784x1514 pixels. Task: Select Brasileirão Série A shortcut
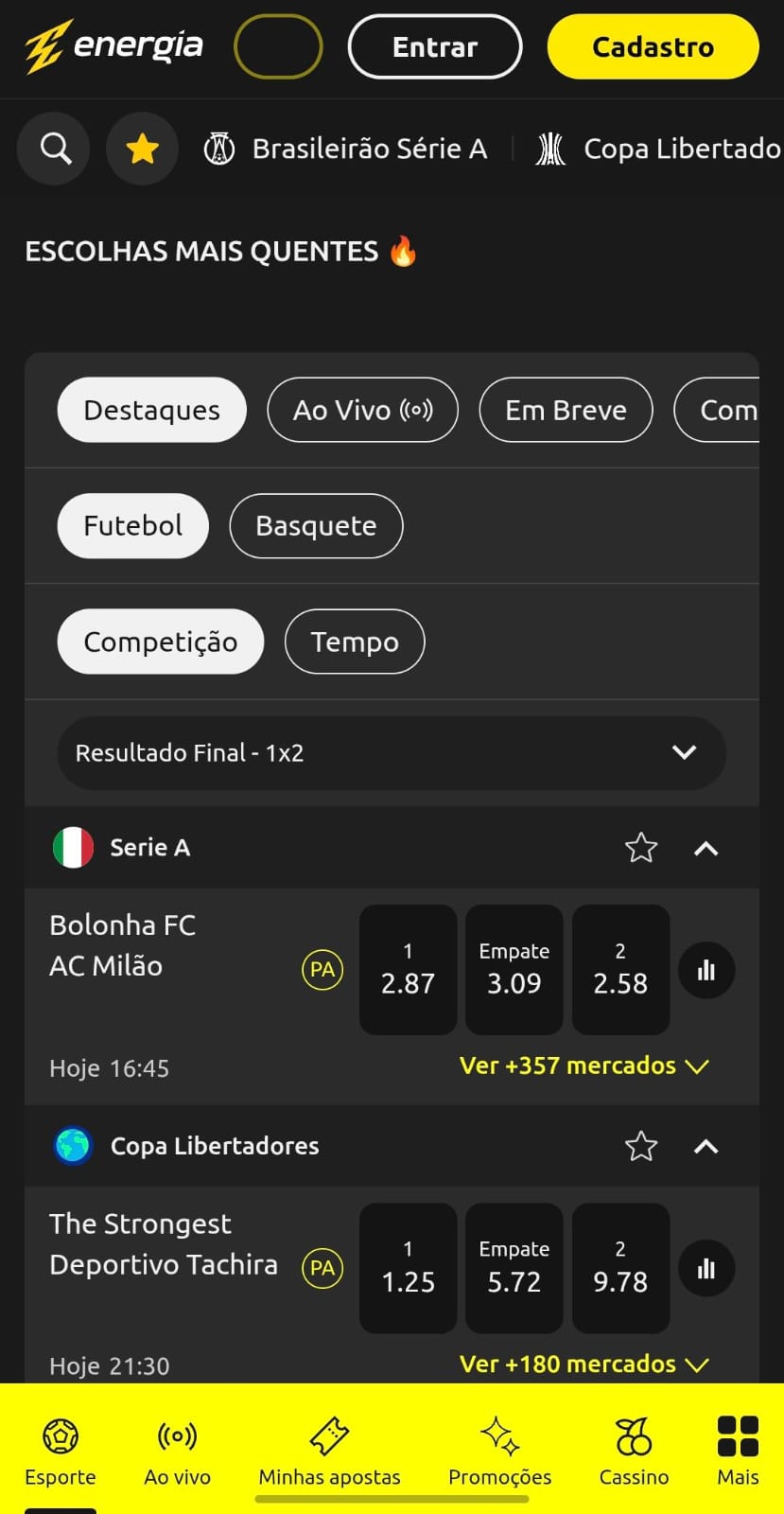[346, 149]
